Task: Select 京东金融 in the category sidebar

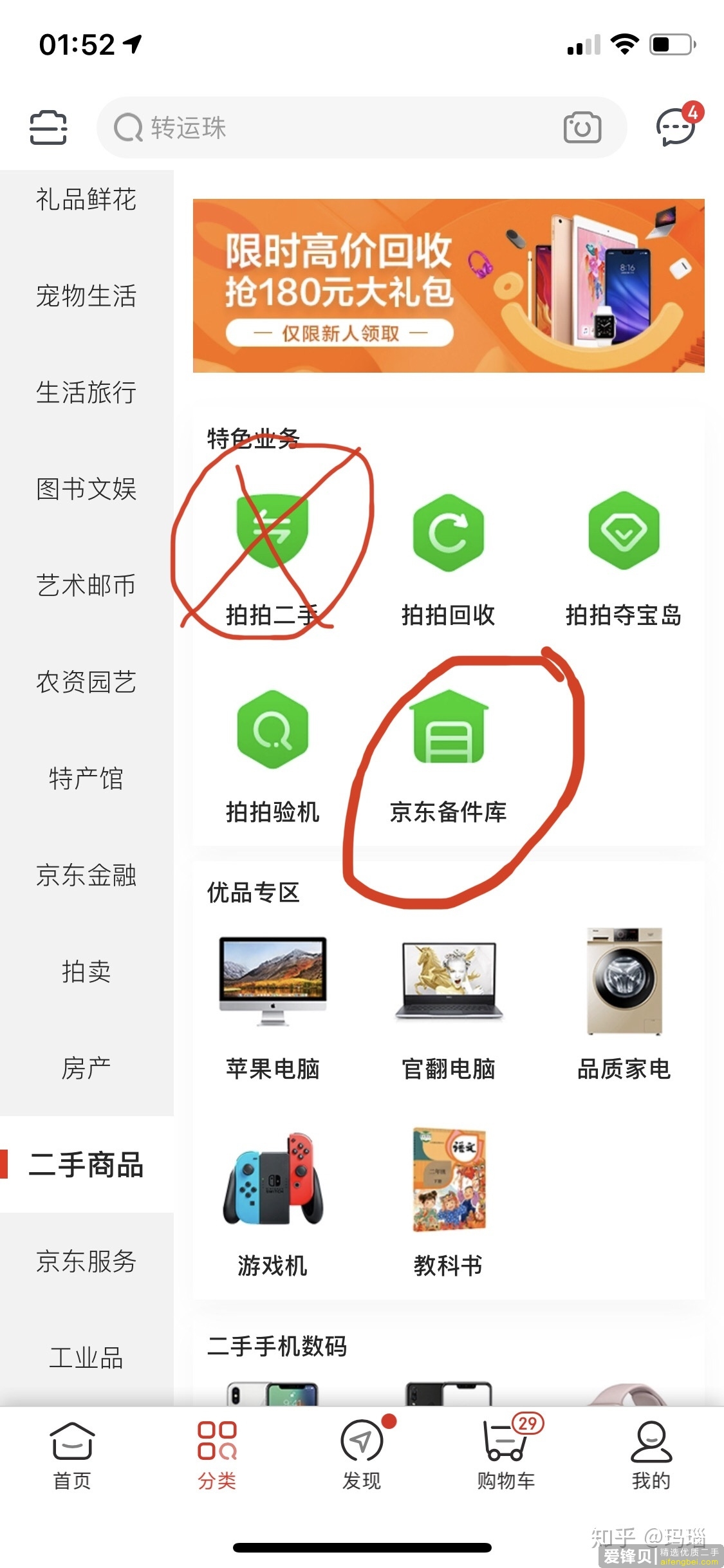Action: (x=86, y=875)
